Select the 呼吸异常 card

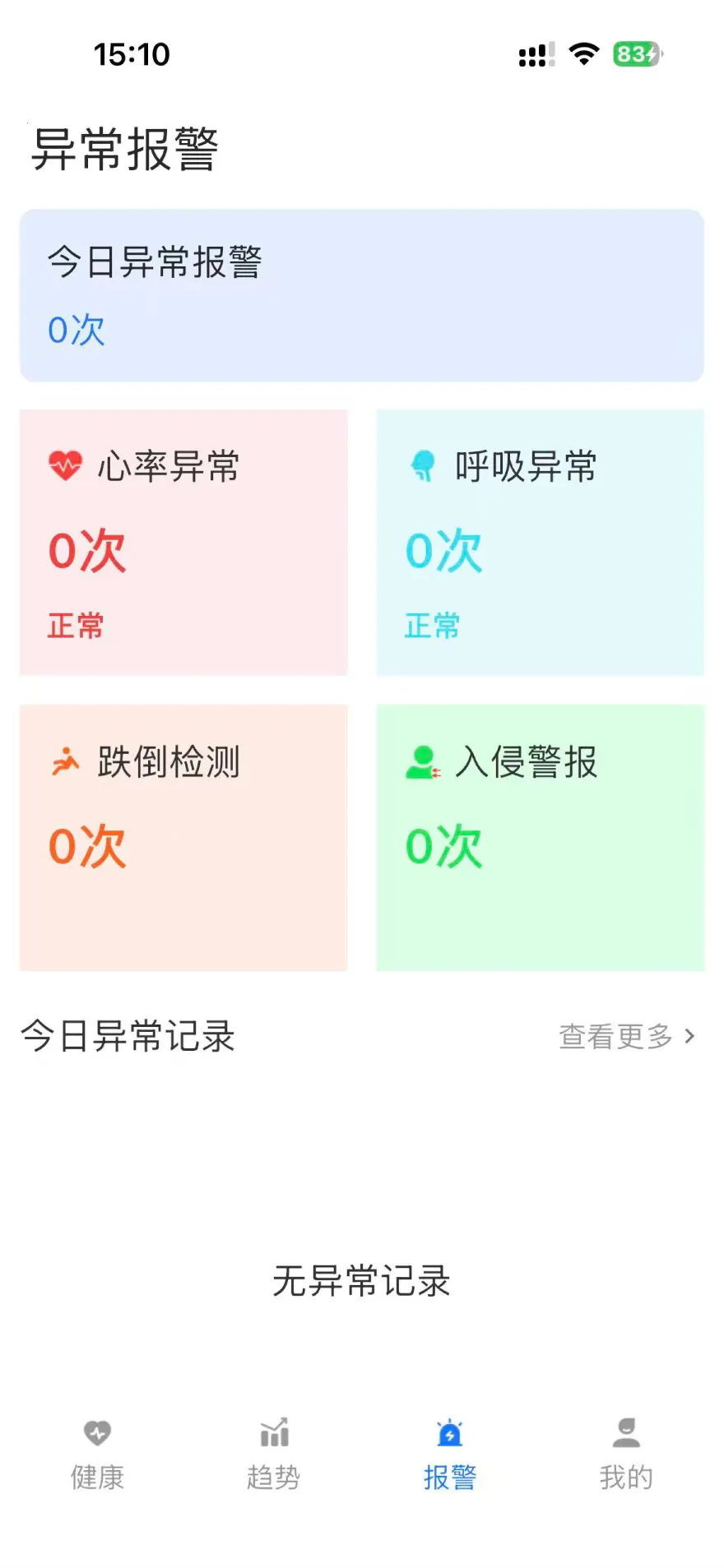(540, 540)
